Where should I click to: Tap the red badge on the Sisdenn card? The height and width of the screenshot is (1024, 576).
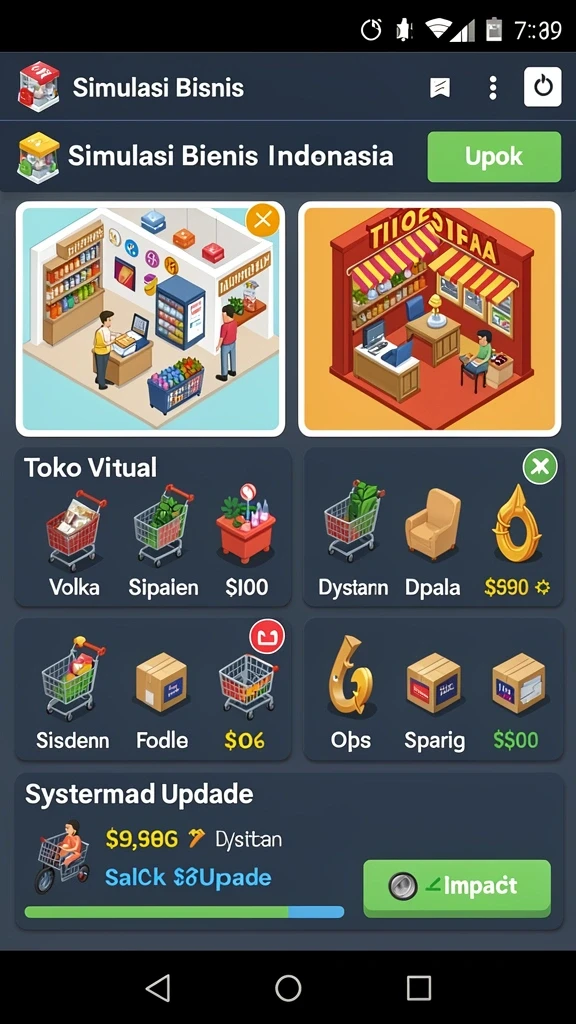click(x=266, y=636)
